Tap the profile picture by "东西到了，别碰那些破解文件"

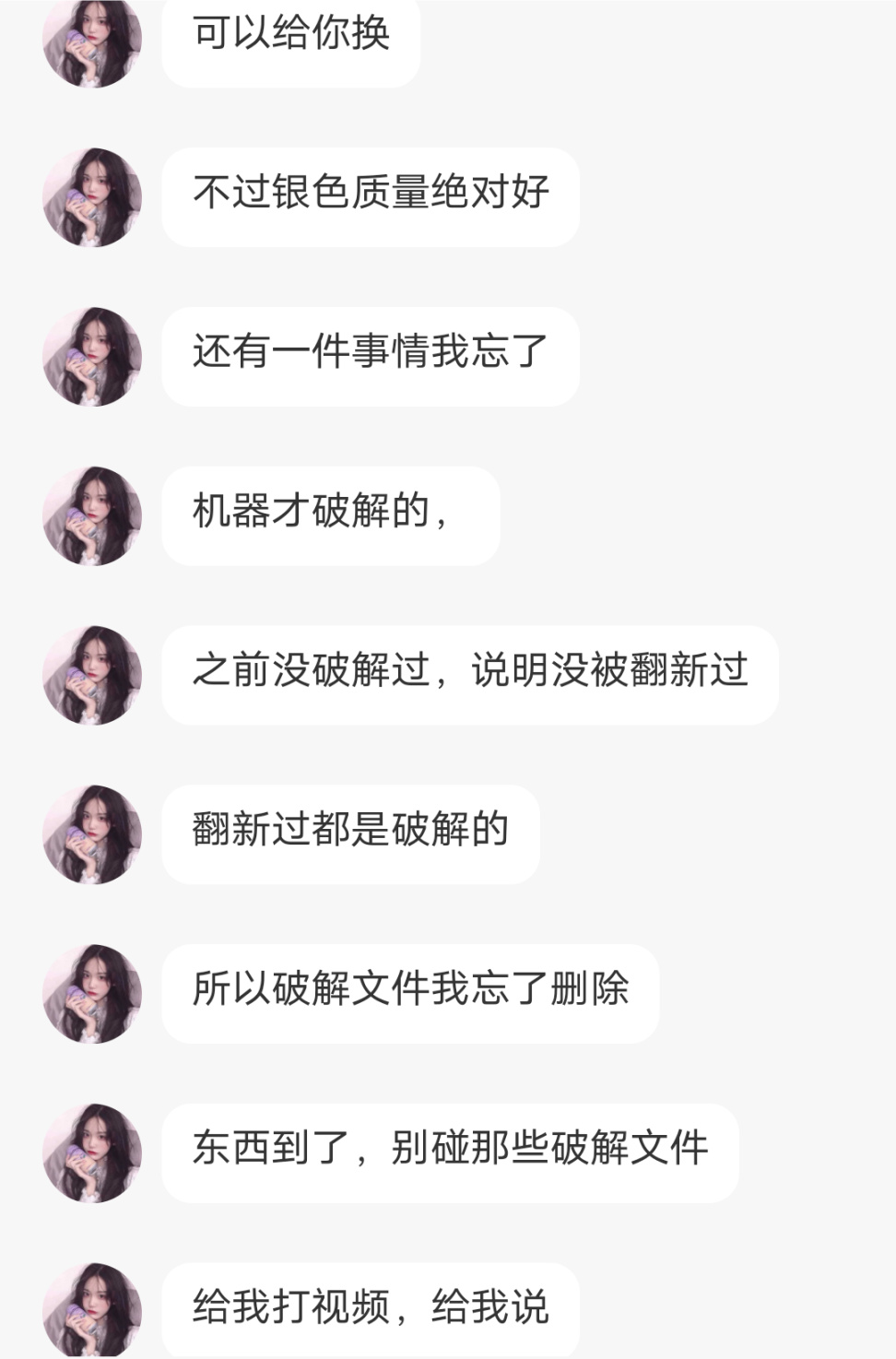click(x=92, y=1153)
